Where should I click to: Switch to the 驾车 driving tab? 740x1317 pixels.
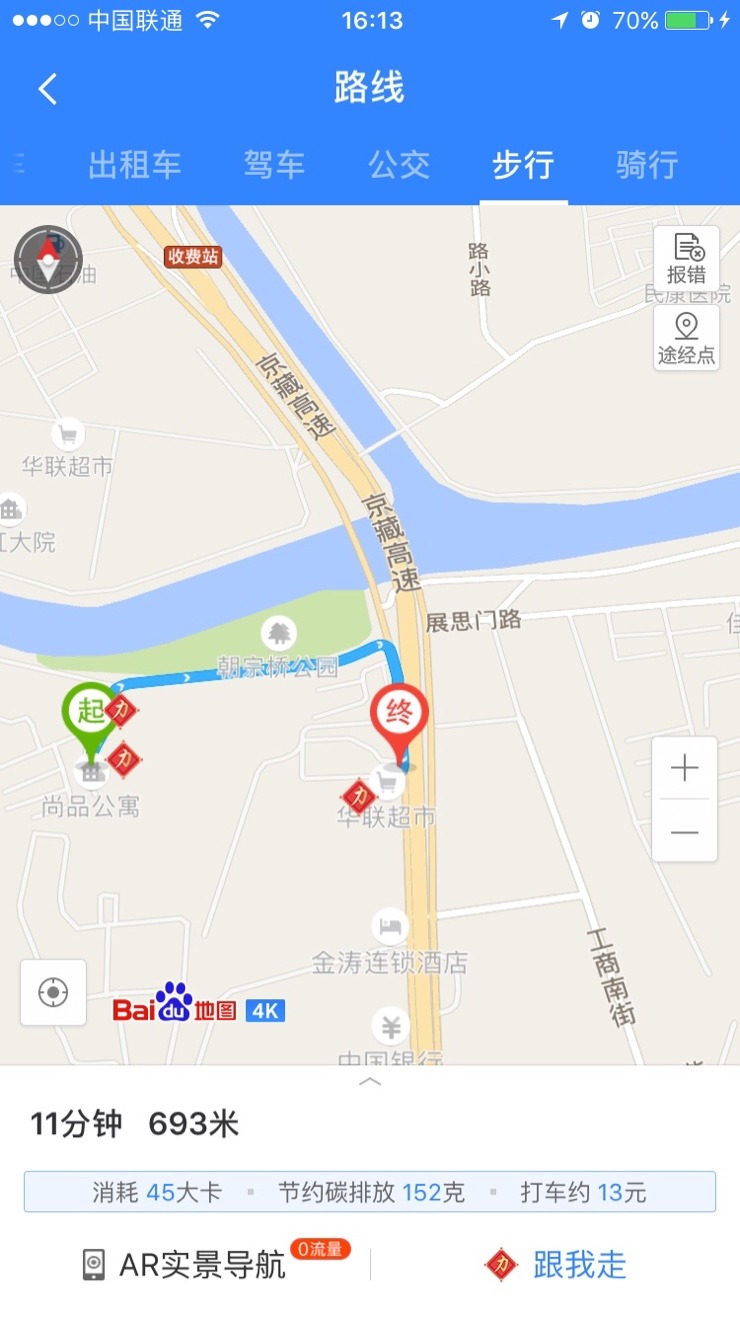[274, 165]
